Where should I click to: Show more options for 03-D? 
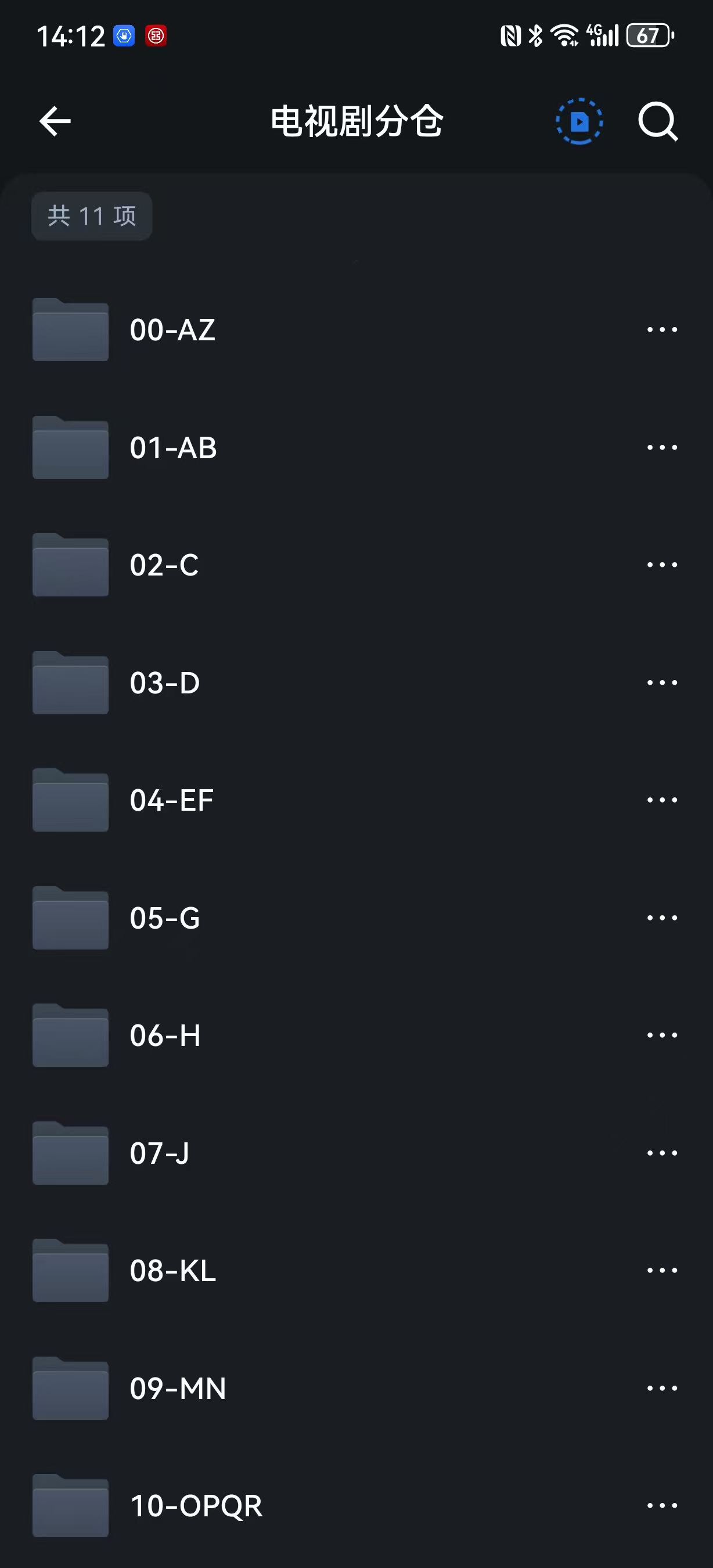pos(662,683)
